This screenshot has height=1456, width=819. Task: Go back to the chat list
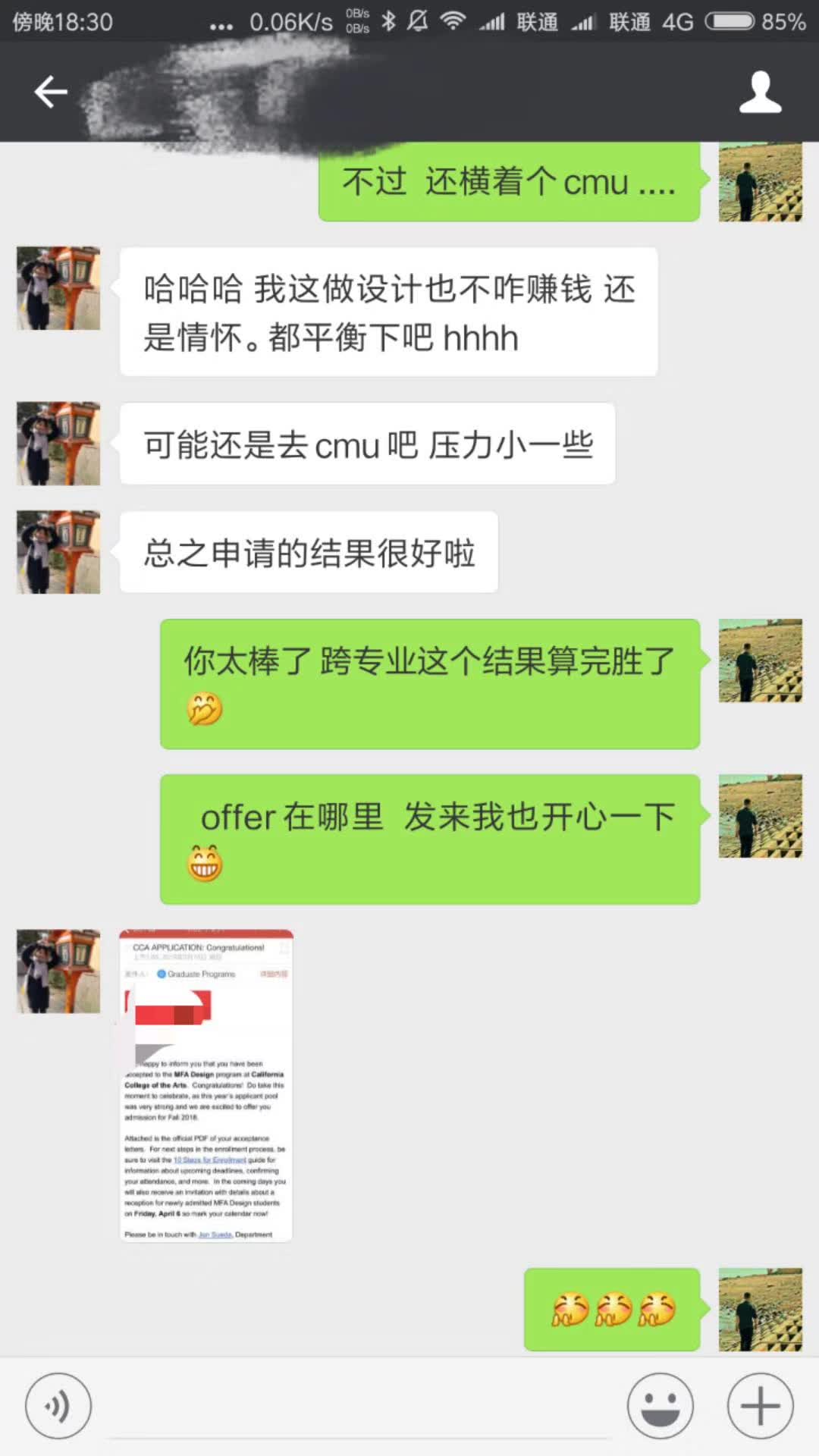[51, 93]
